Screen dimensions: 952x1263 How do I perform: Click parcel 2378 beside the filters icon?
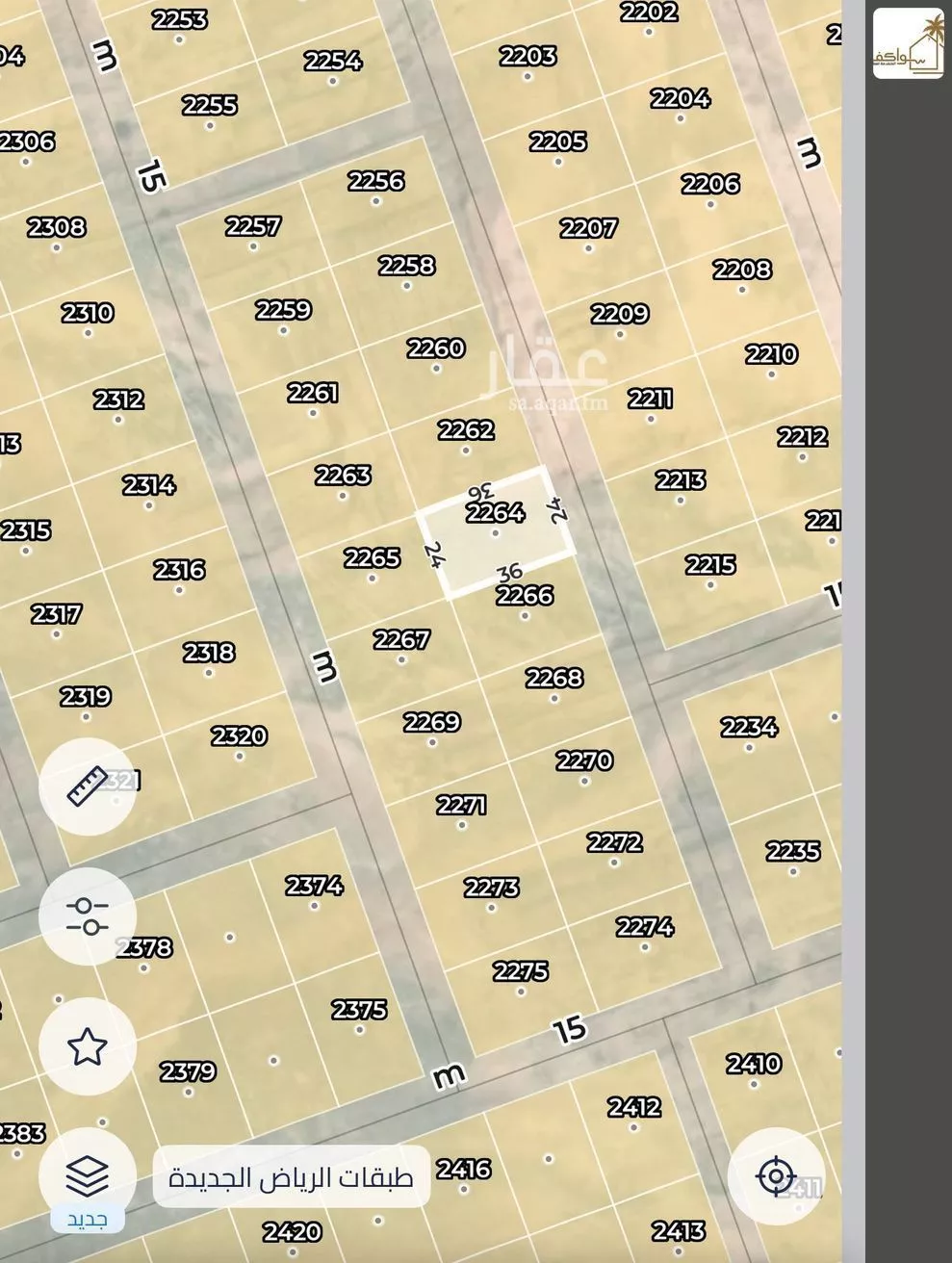[x=144, y=947]
